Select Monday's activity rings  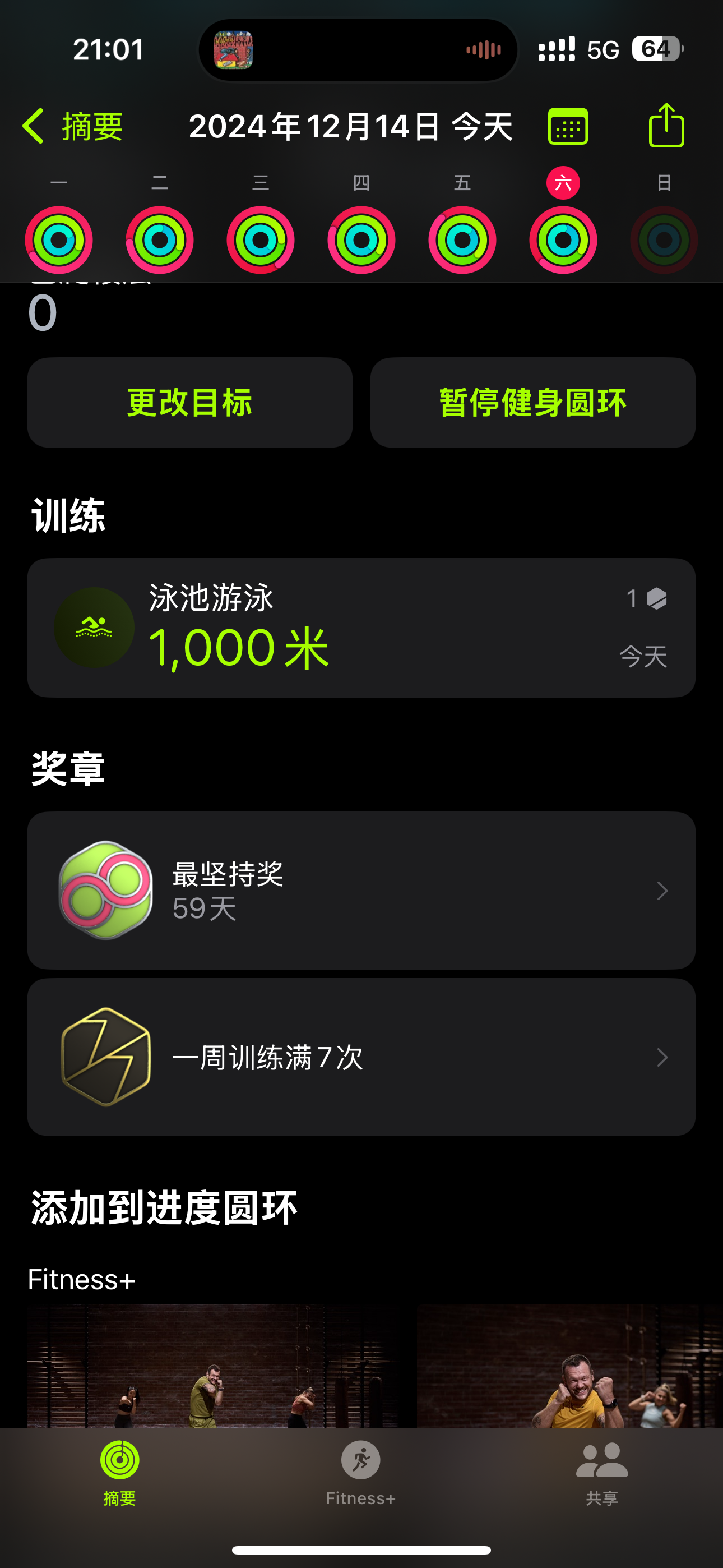coord(59,239)
